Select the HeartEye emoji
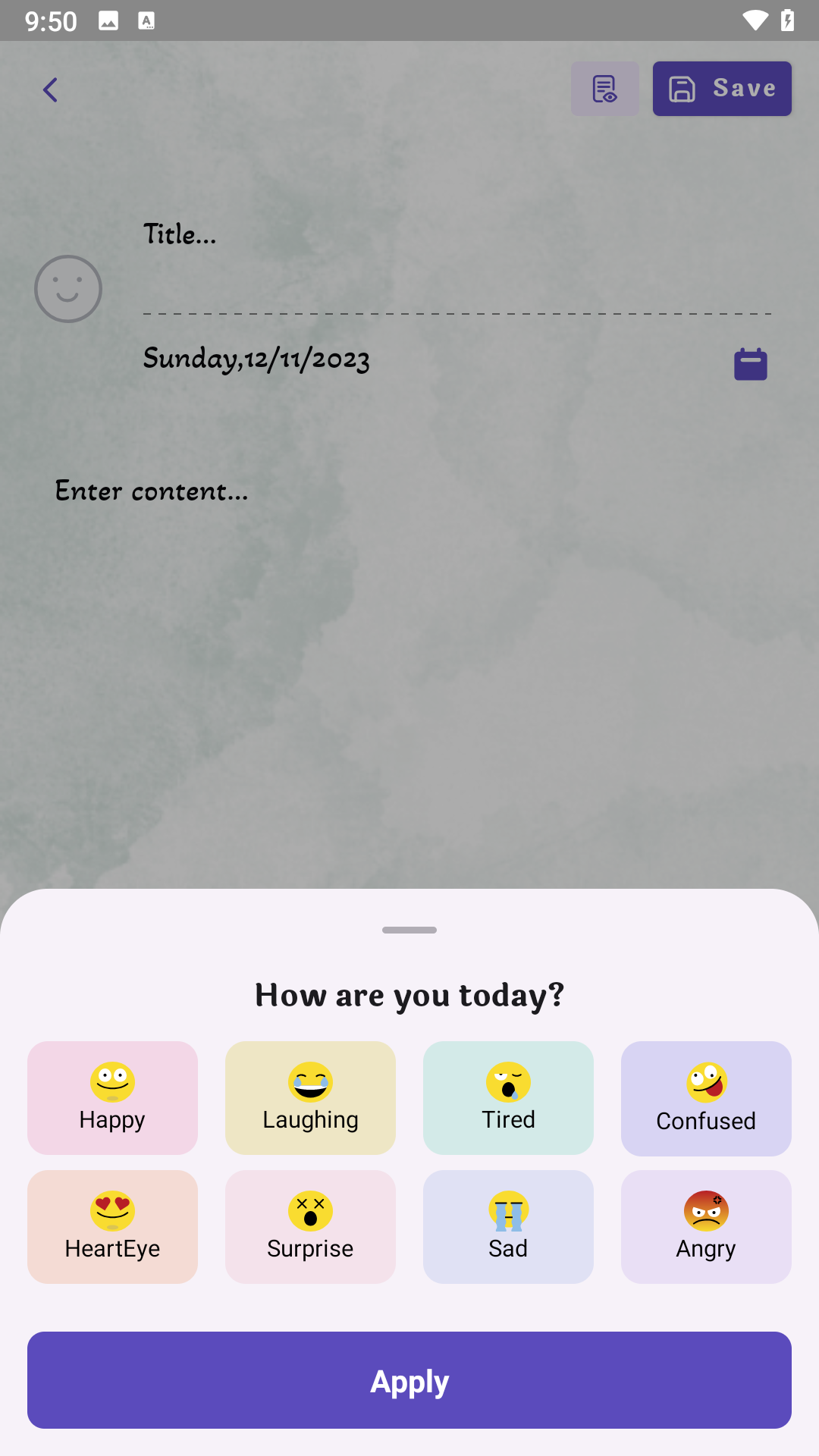 tap(111, 1226)
